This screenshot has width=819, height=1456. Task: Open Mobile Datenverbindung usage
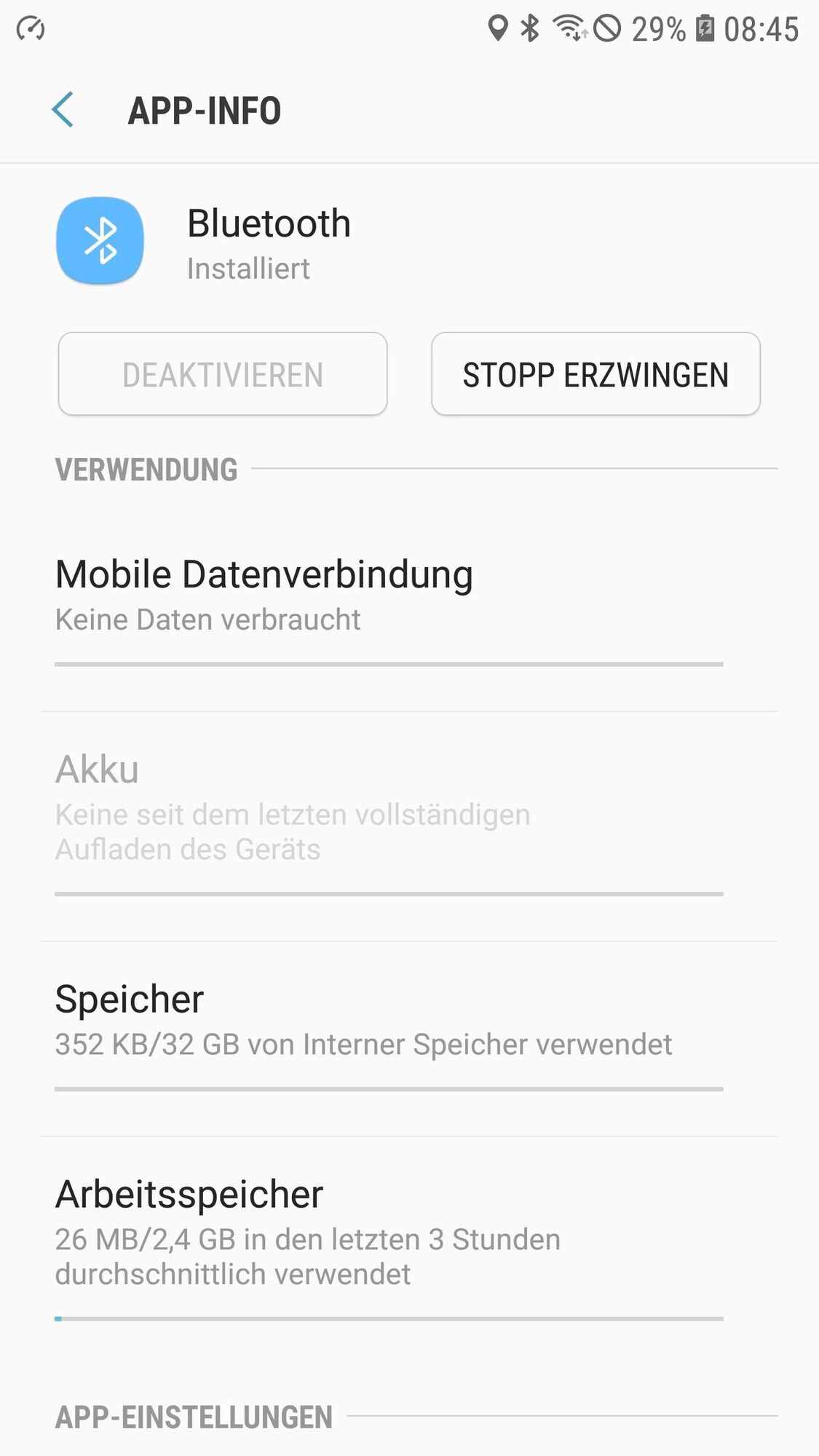389,597
